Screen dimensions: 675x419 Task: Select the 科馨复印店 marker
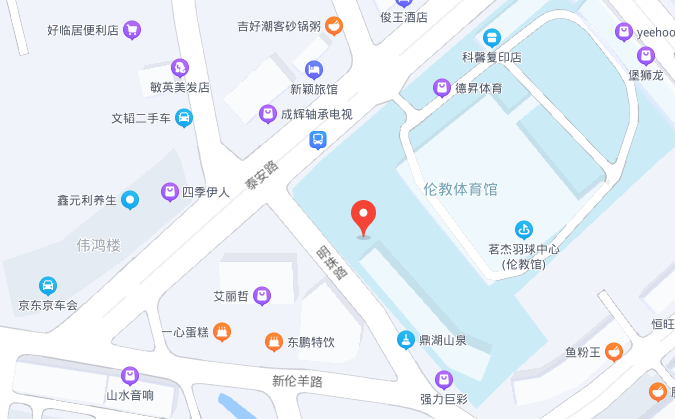click(x=491, y=38)
